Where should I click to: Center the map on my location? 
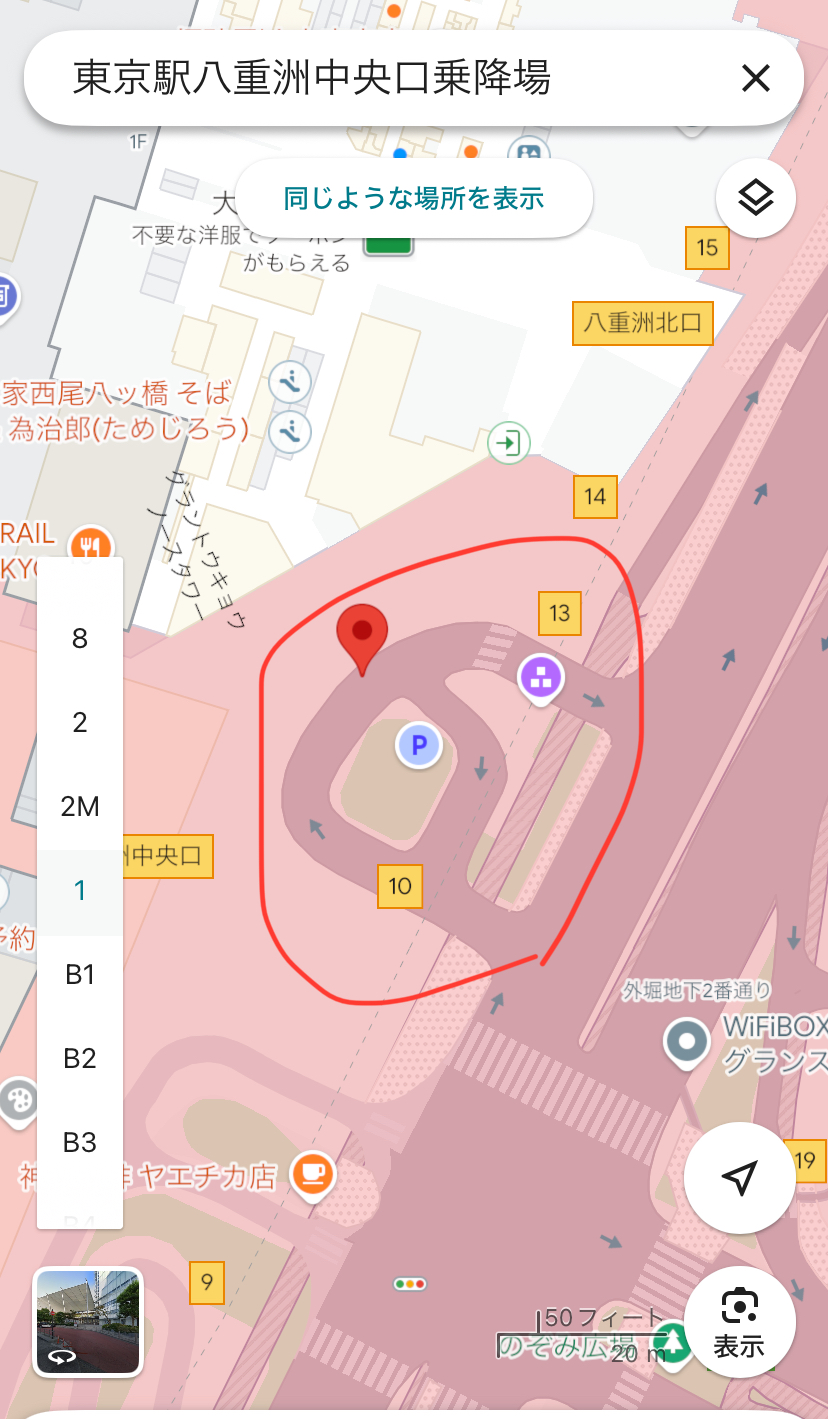(x=739, y=1178)
